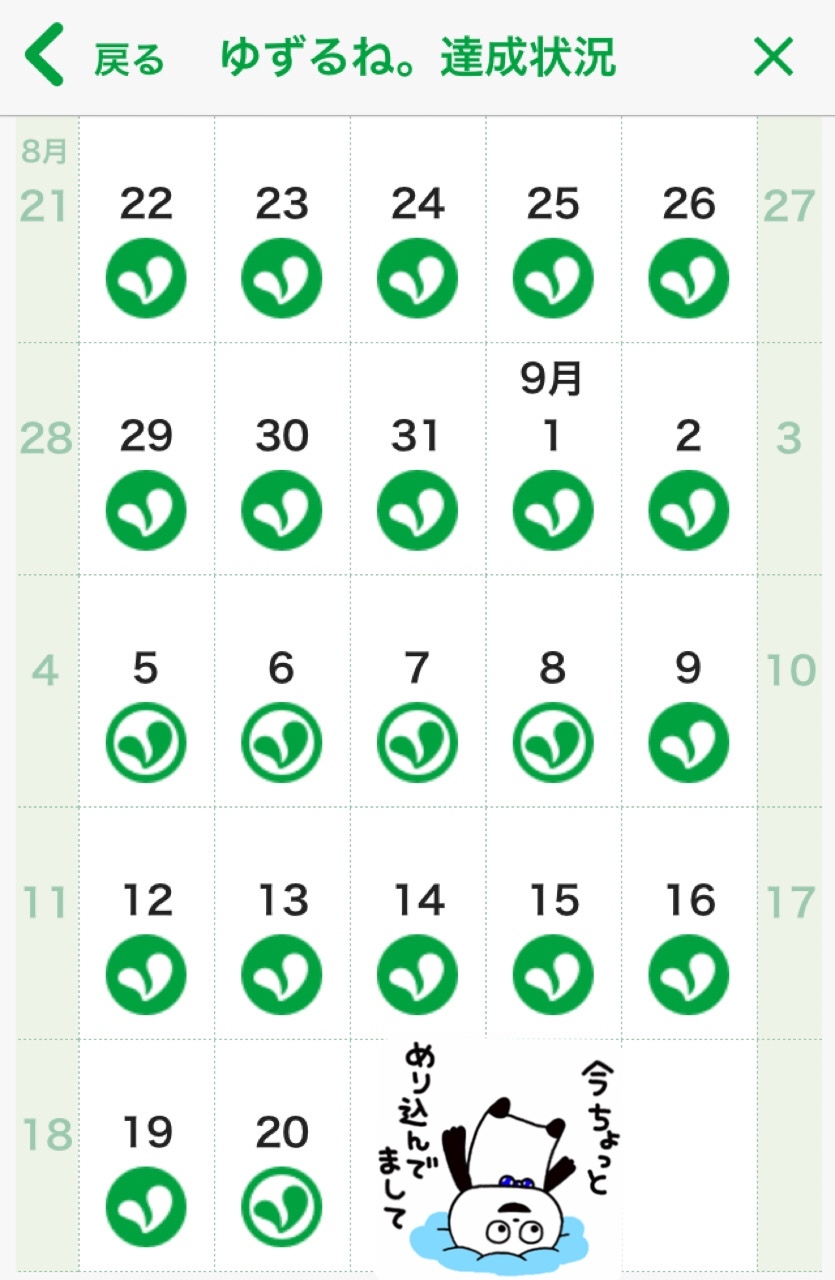Select the outlined heart on September 5
The height and width of the screenshot is (1280, 835).
146,742
